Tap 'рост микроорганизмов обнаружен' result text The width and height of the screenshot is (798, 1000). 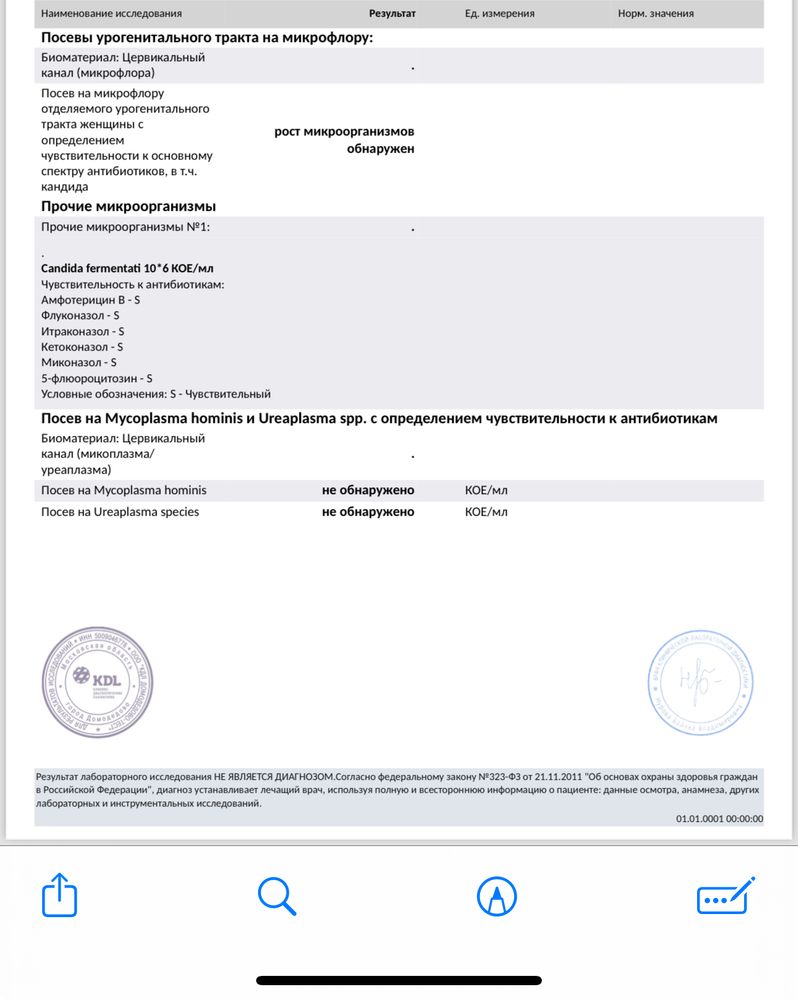coord(347,139)
